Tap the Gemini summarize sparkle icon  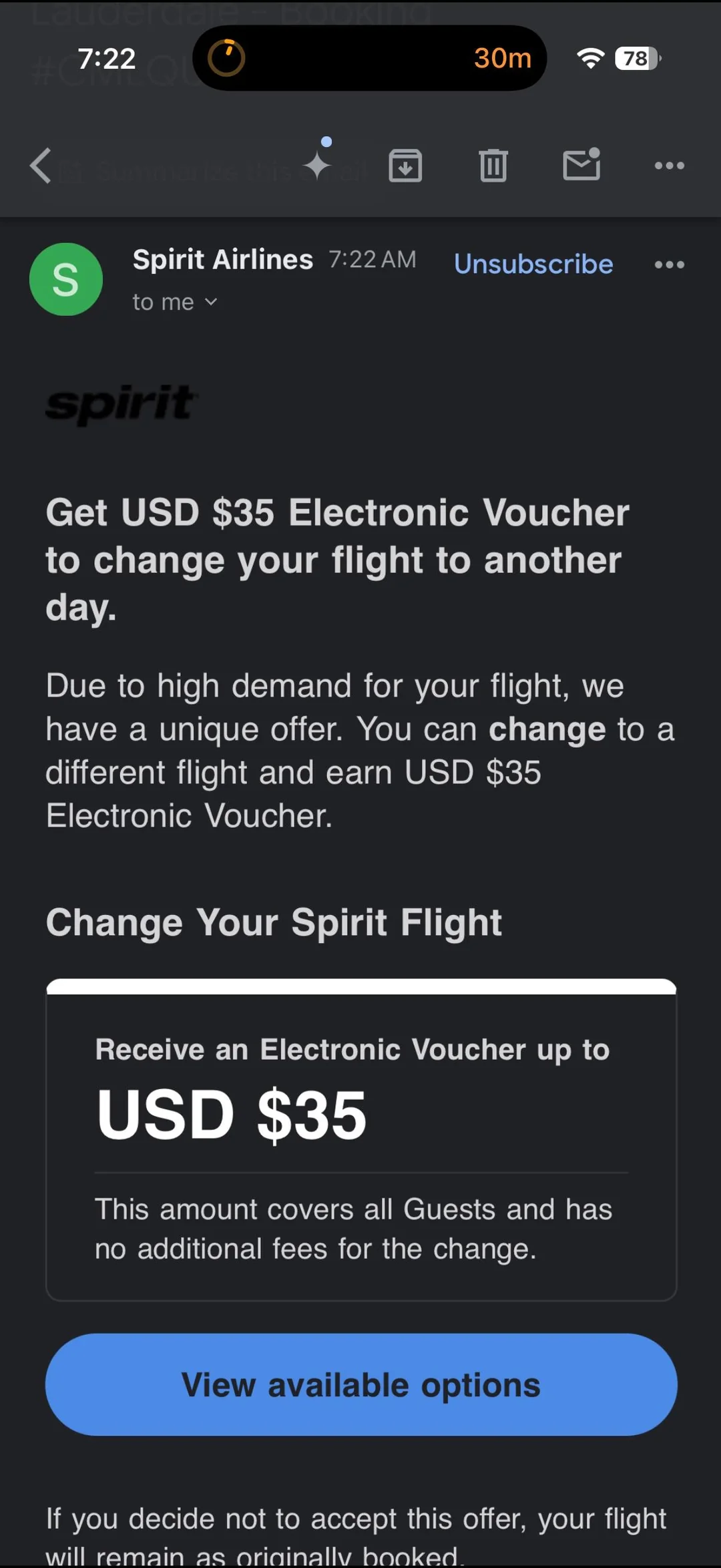coord(317,164)
